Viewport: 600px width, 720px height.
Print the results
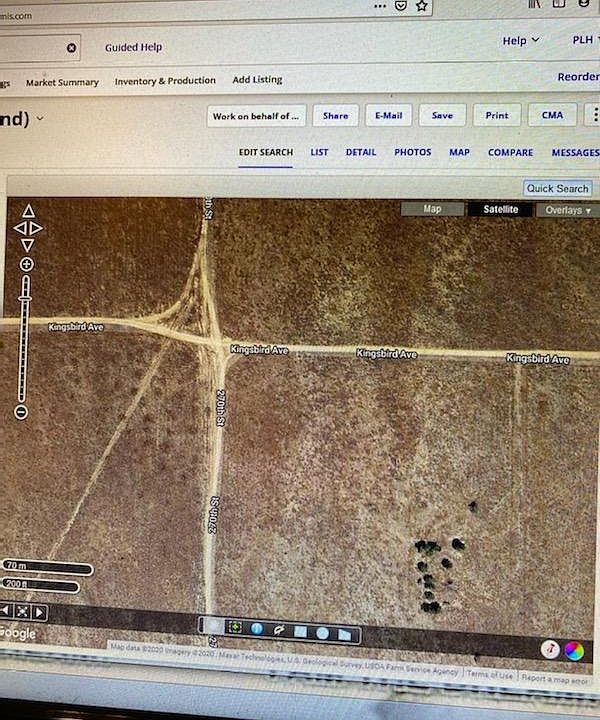tap(497, 116)
